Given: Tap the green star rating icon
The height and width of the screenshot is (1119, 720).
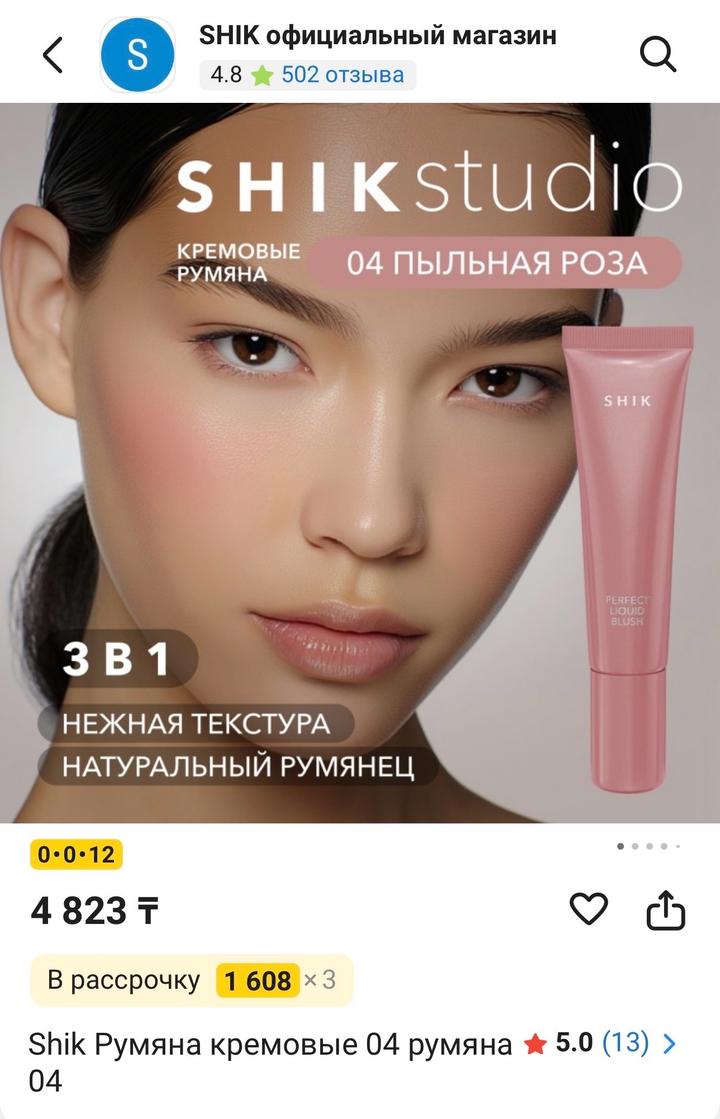Looking at the screenshot, I should (262, 73).
